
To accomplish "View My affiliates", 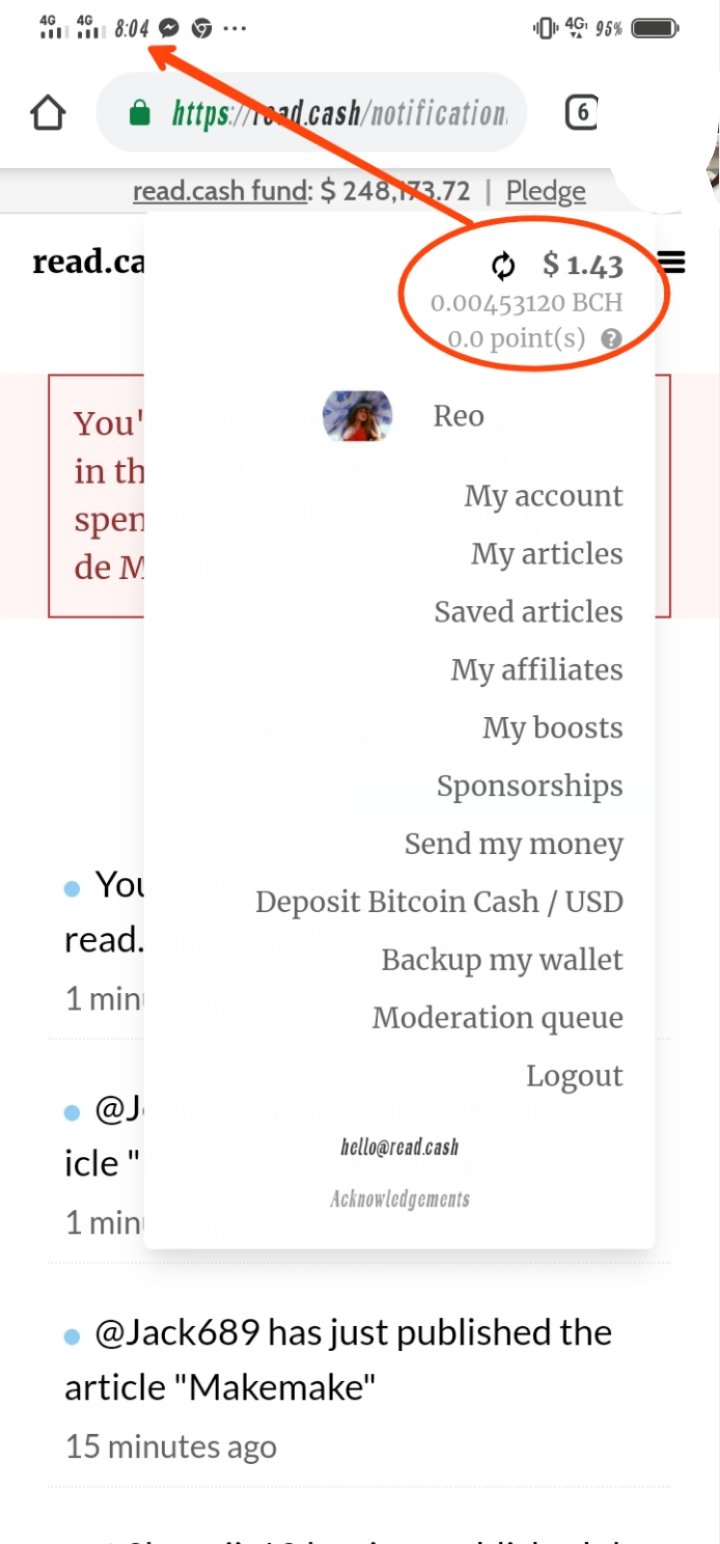I will pos(537,670).
